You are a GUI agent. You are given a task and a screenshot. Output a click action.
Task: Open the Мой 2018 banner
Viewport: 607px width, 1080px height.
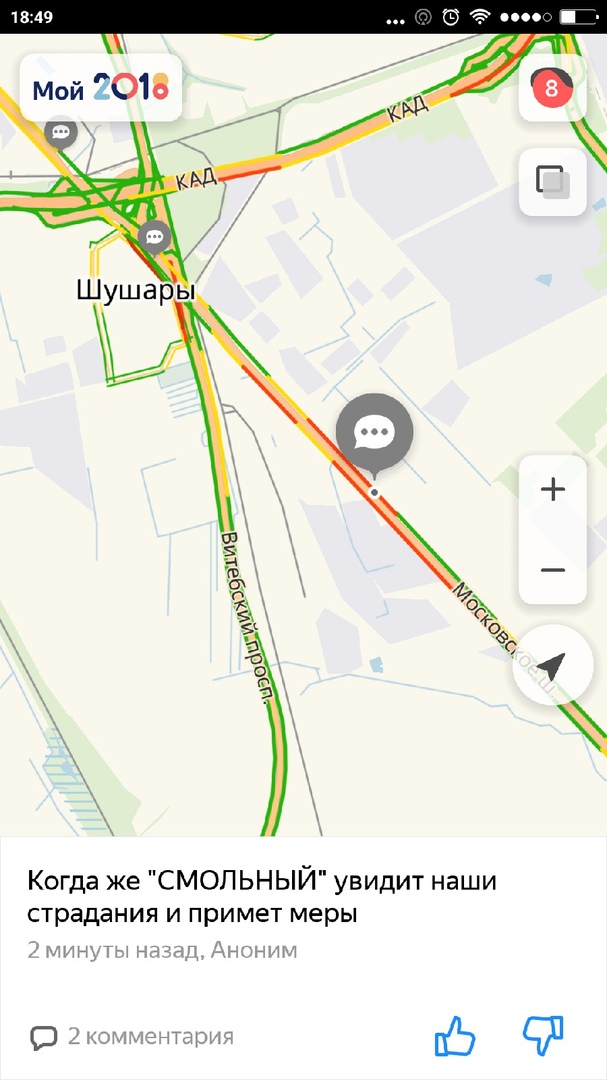(101, 88)
